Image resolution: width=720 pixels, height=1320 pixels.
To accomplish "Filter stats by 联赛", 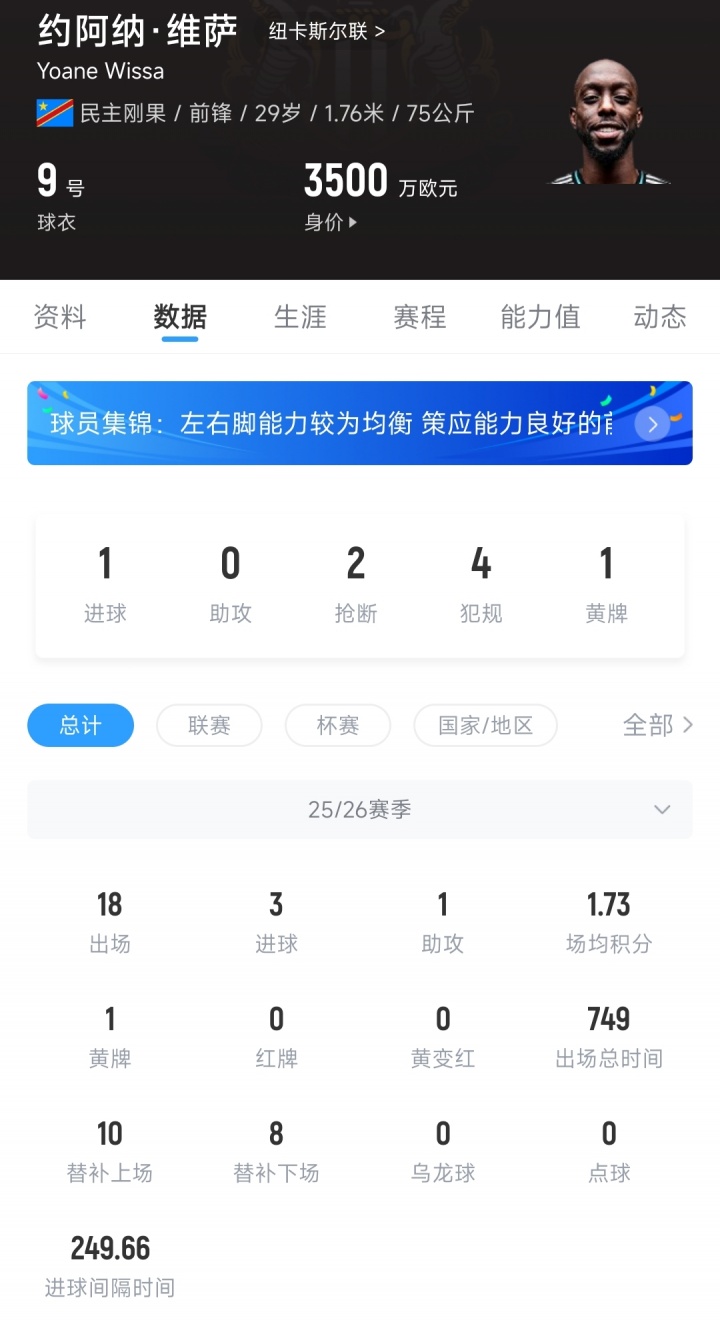I will click(209, 725).
